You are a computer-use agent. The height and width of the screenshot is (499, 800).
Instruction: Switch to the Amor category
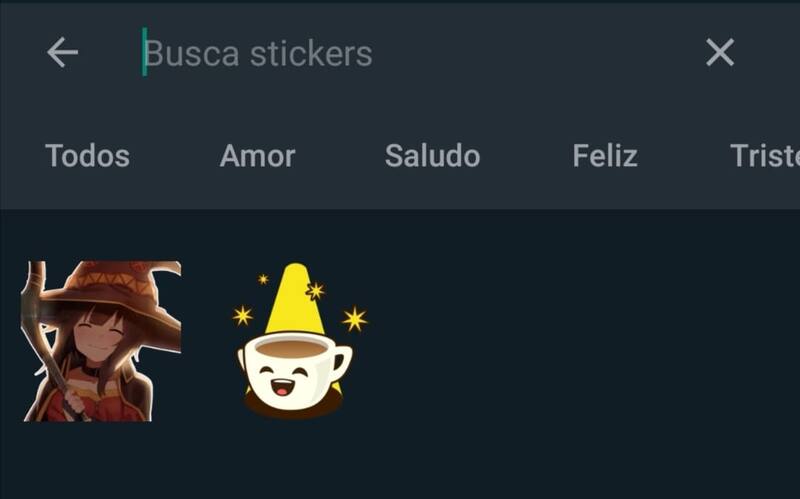point(257,156)
